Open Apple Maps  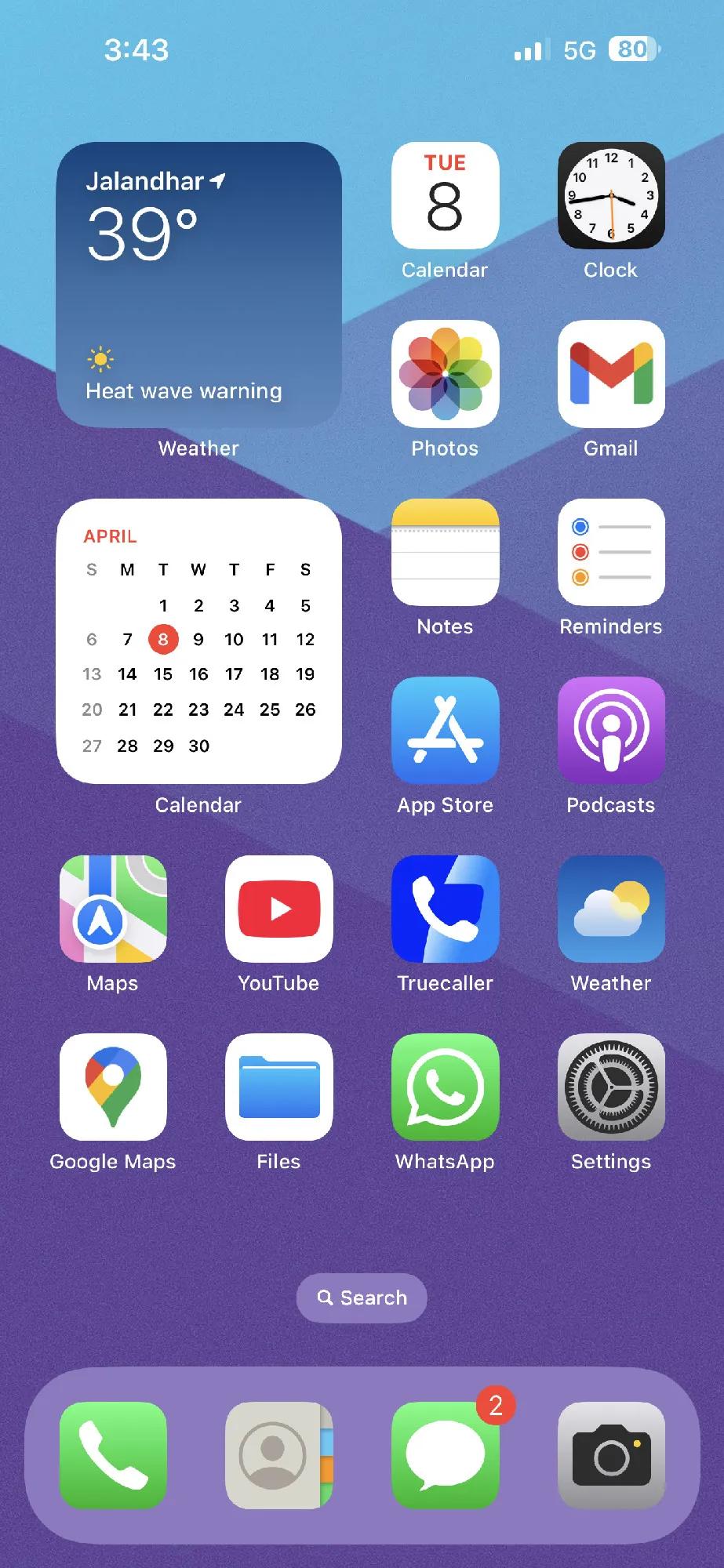click(113, 909)
